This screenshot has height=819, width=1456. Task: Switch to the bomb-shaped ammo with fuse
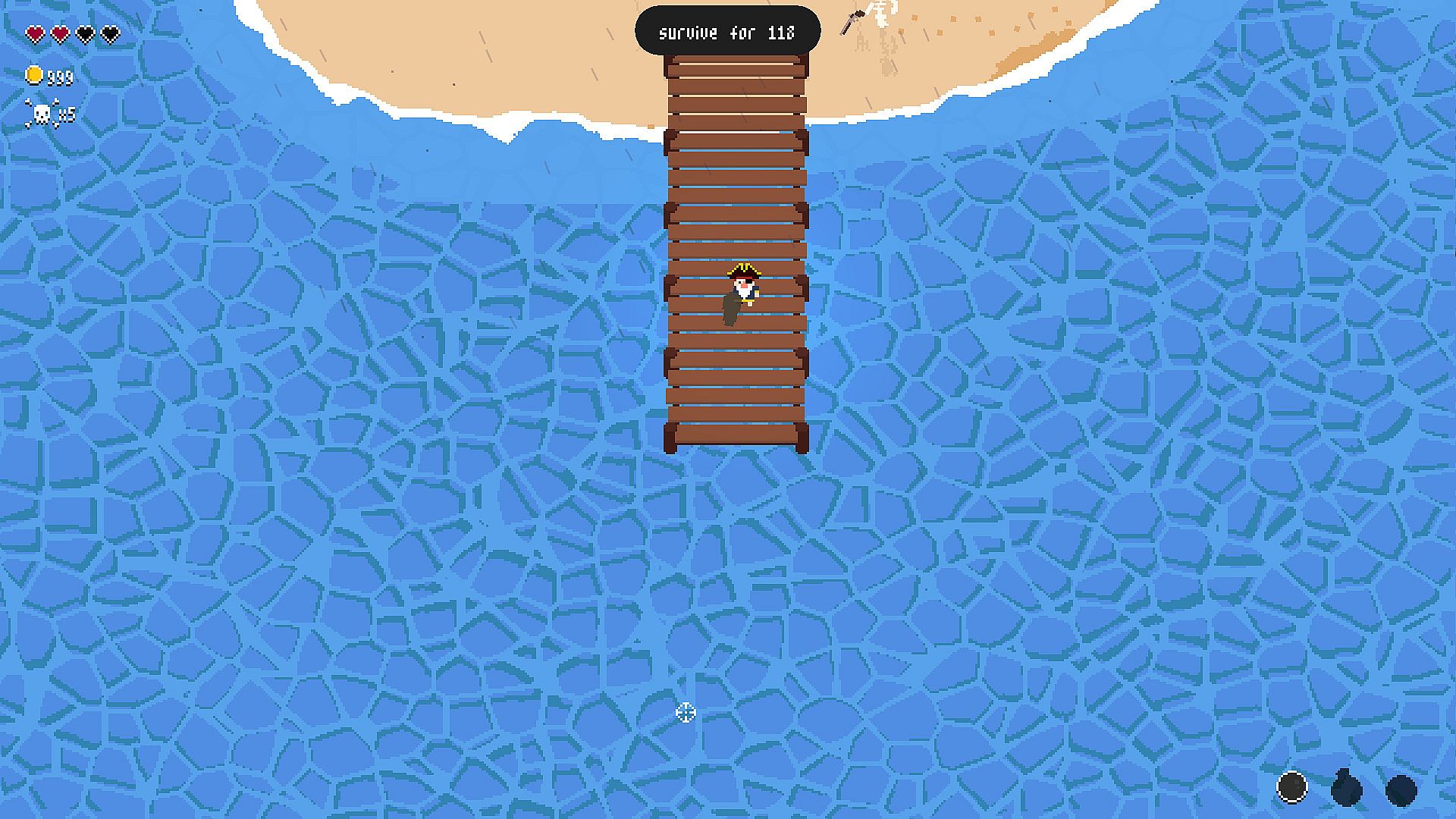coord(1347,789)
